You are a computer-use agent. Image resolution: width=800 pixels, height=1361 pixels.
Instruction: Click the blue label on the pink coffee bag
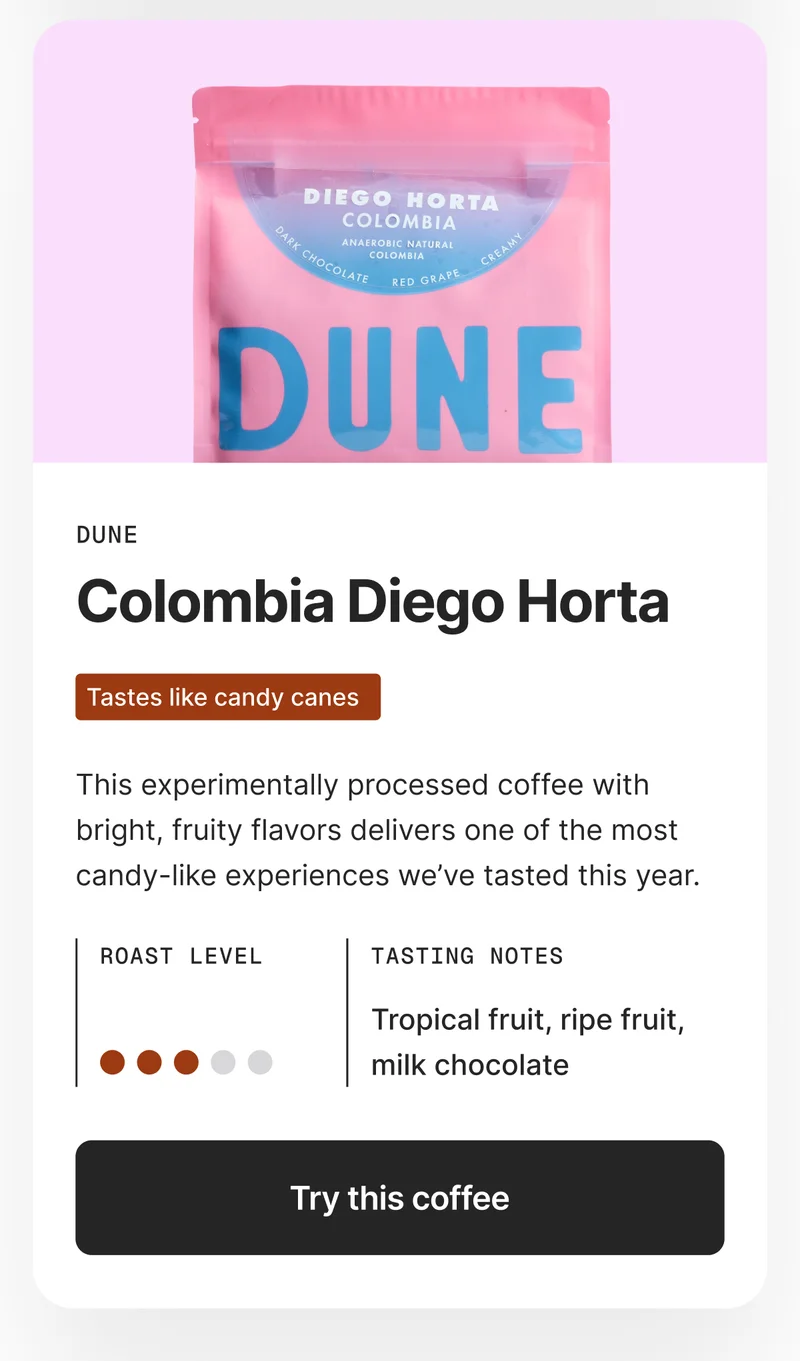tap(400, 230)
